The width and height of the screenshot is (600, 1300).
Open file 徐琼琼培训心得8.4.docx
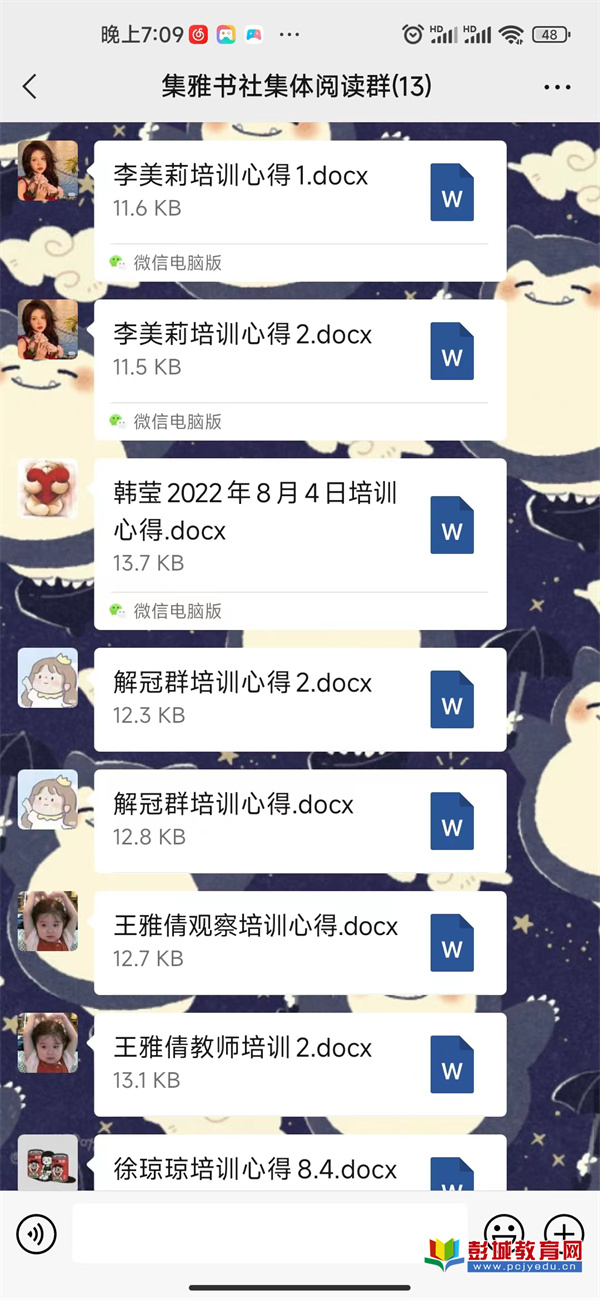(300, 1168)
